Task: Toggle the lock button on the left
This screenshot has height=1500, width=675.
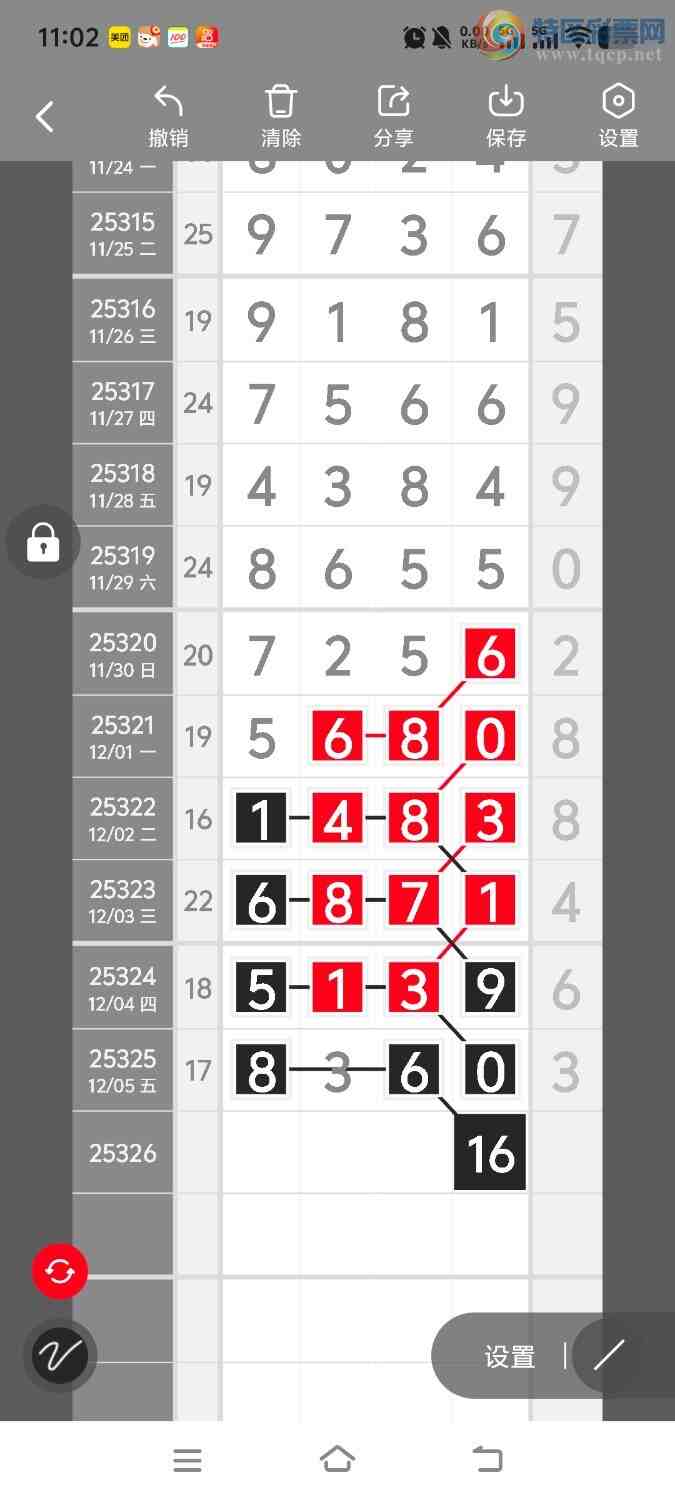Action: (43, 543)
